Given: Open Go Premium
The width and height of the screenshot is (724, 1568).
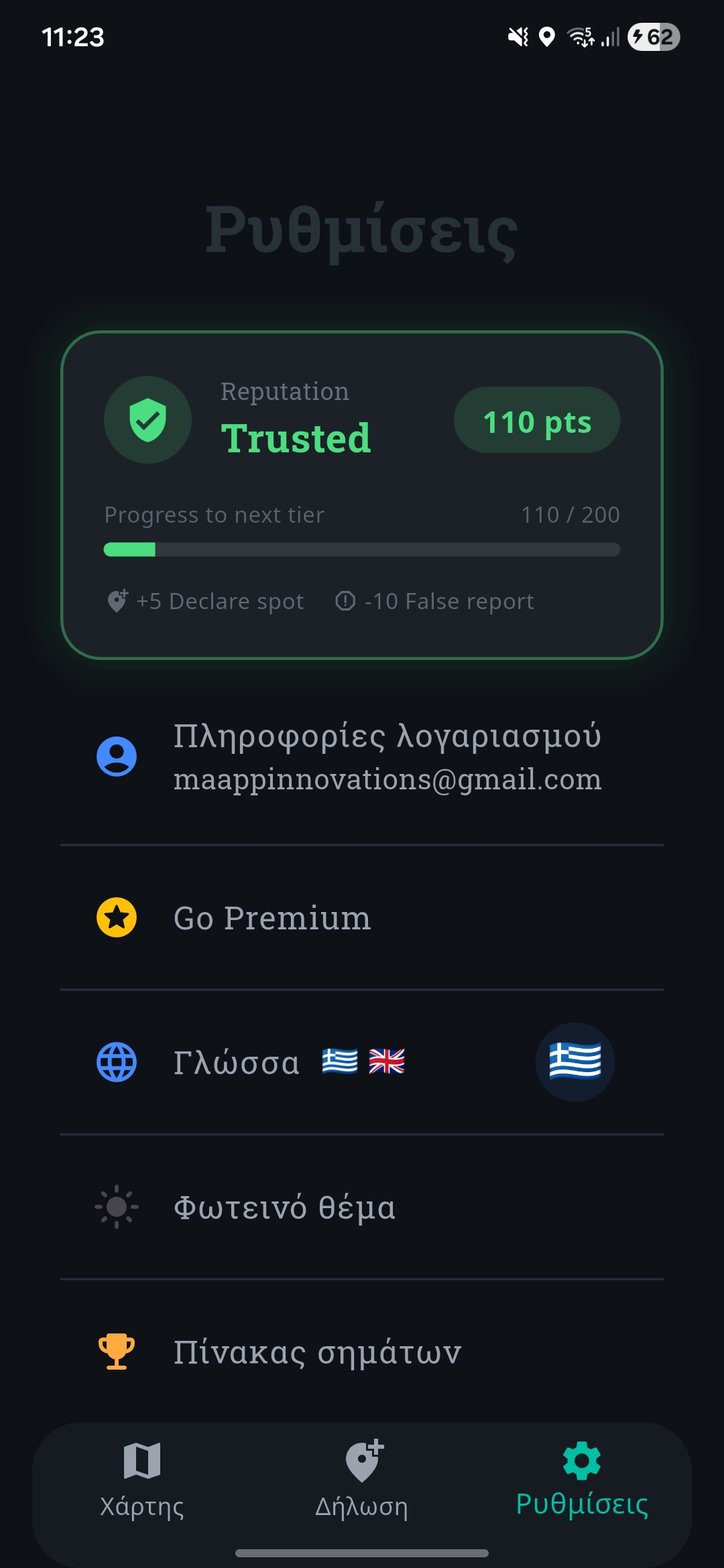Looking at the screenshot, I should pos(362,917).
